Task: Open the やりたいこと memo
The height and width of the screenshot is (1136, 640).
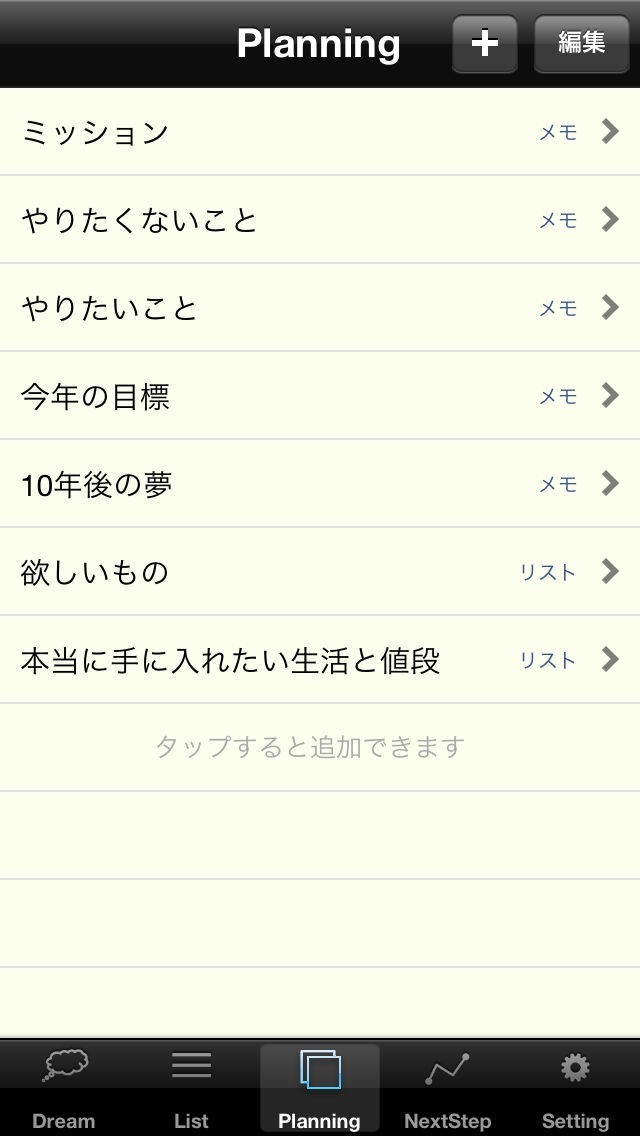Action: pos(320,308)
